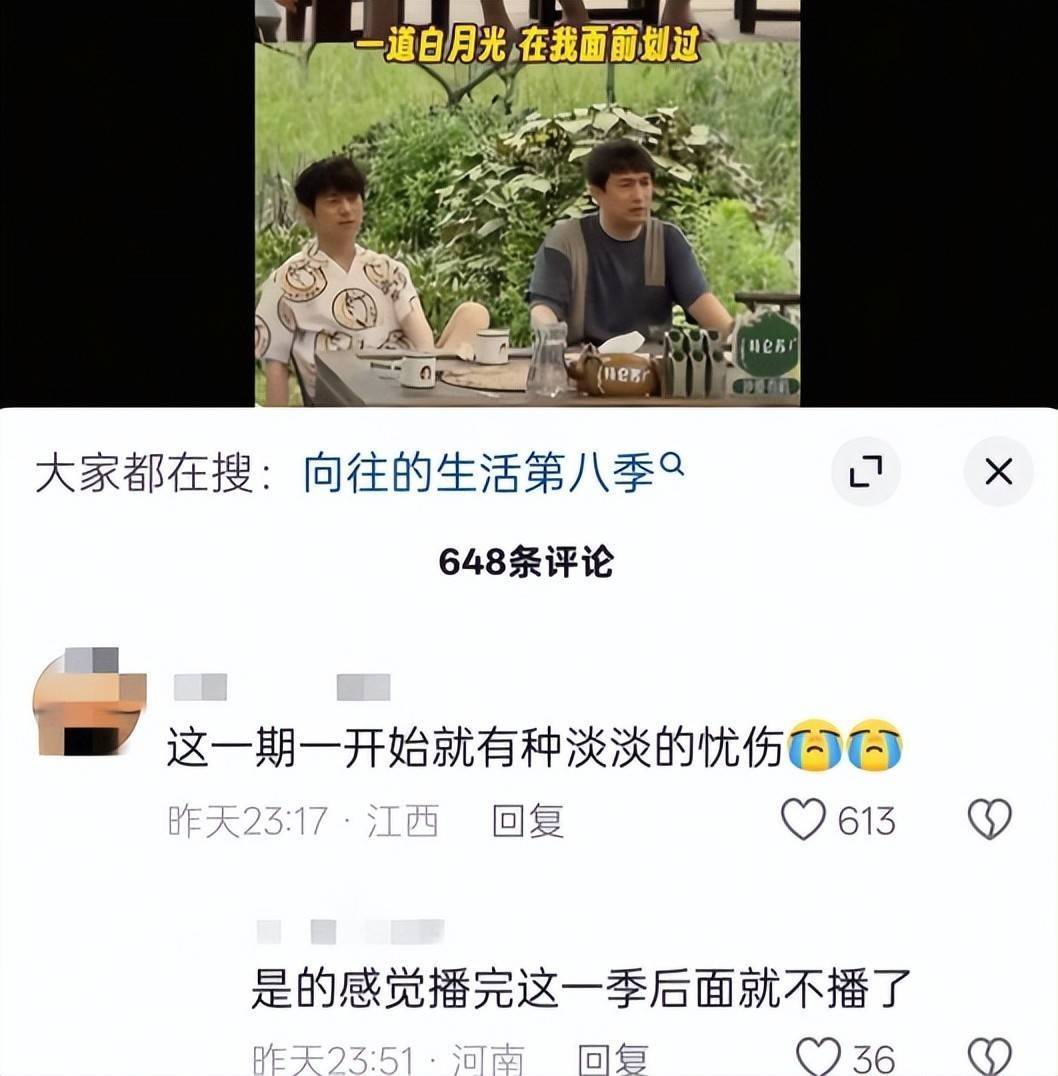Like the reply posted from 河南

click(818, 1055)
